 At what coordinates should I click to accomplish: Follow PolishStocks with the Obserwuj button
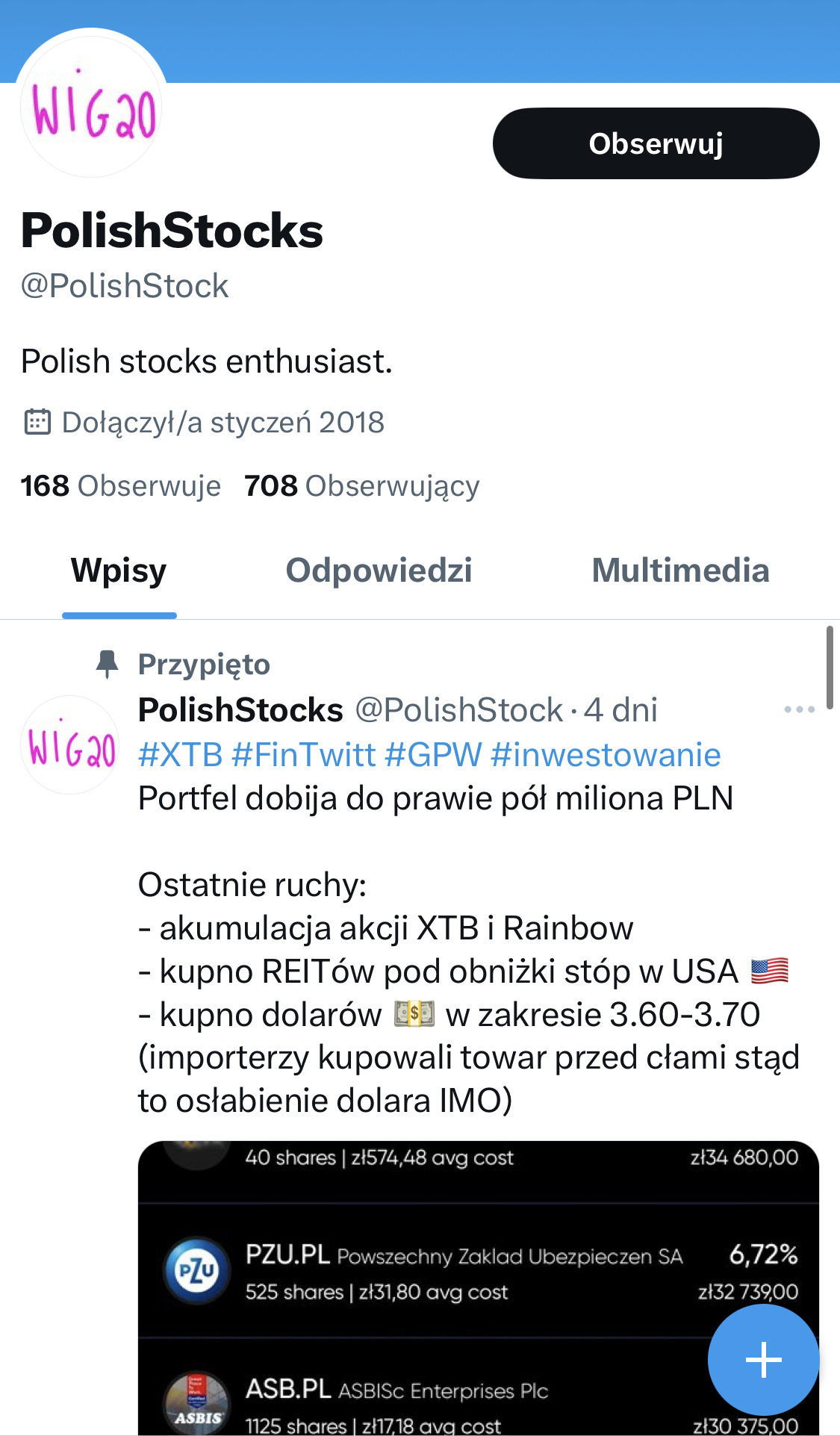[x=656, y=143]
